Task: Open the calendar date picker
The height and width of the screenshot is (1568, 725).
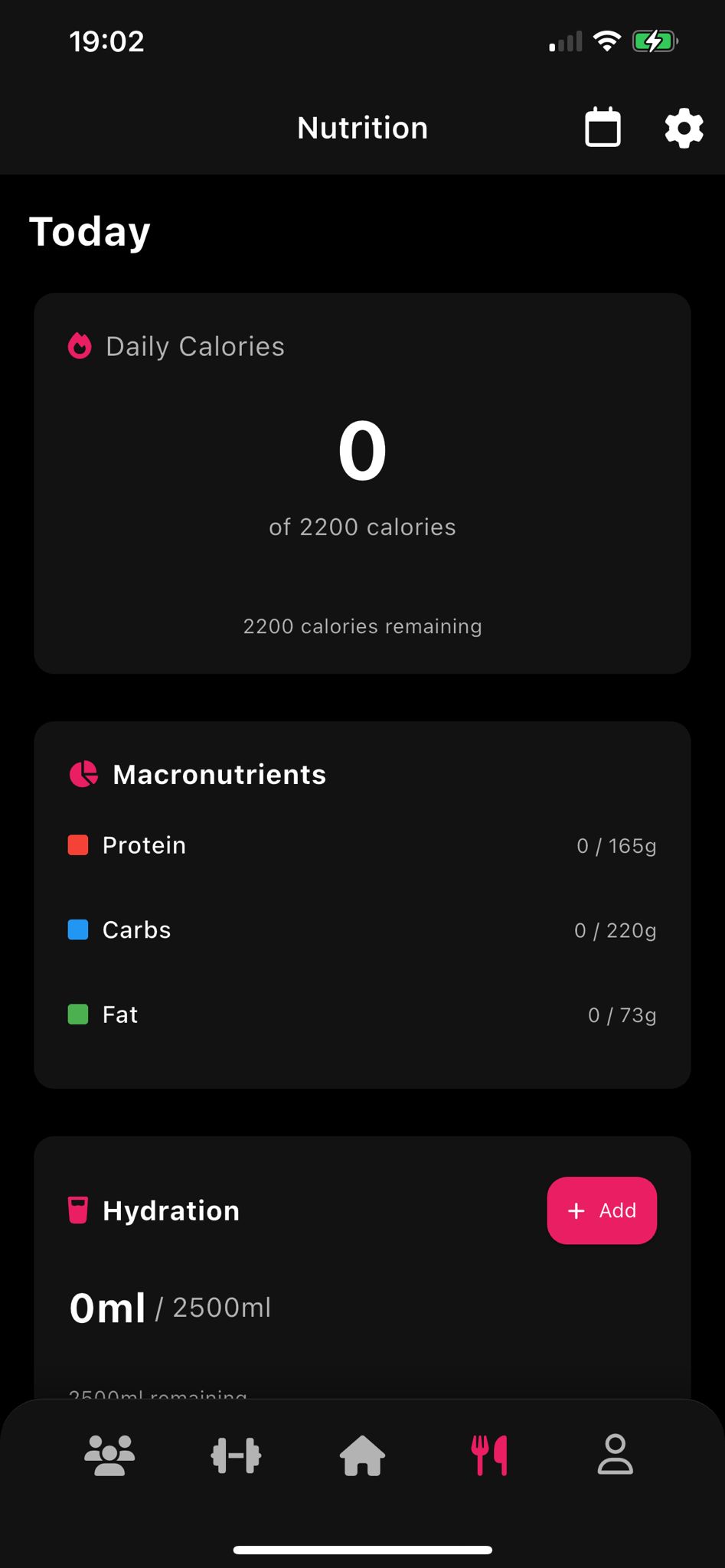Action: pos(603,127)
